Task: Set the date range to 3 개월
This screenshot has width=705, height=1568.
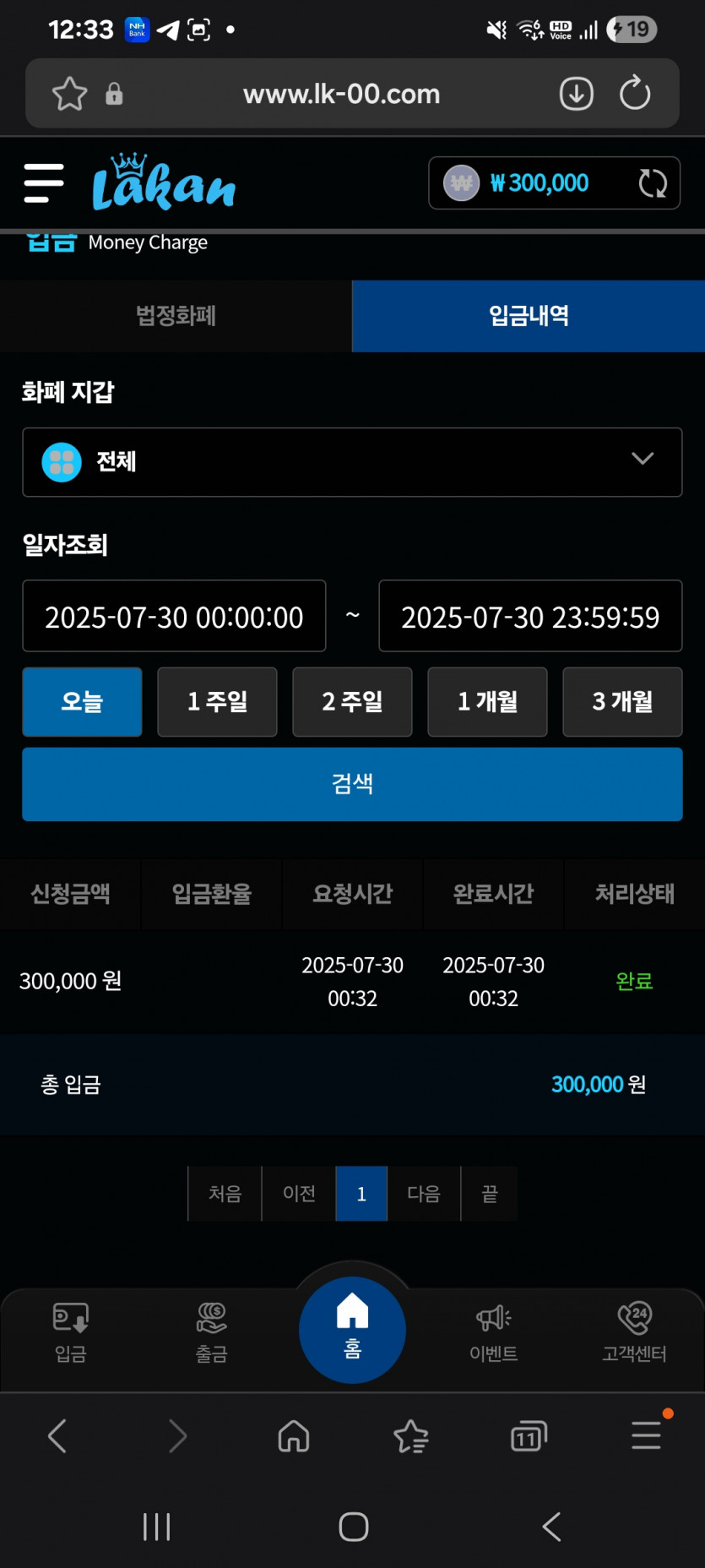Action: coord(622,702)
